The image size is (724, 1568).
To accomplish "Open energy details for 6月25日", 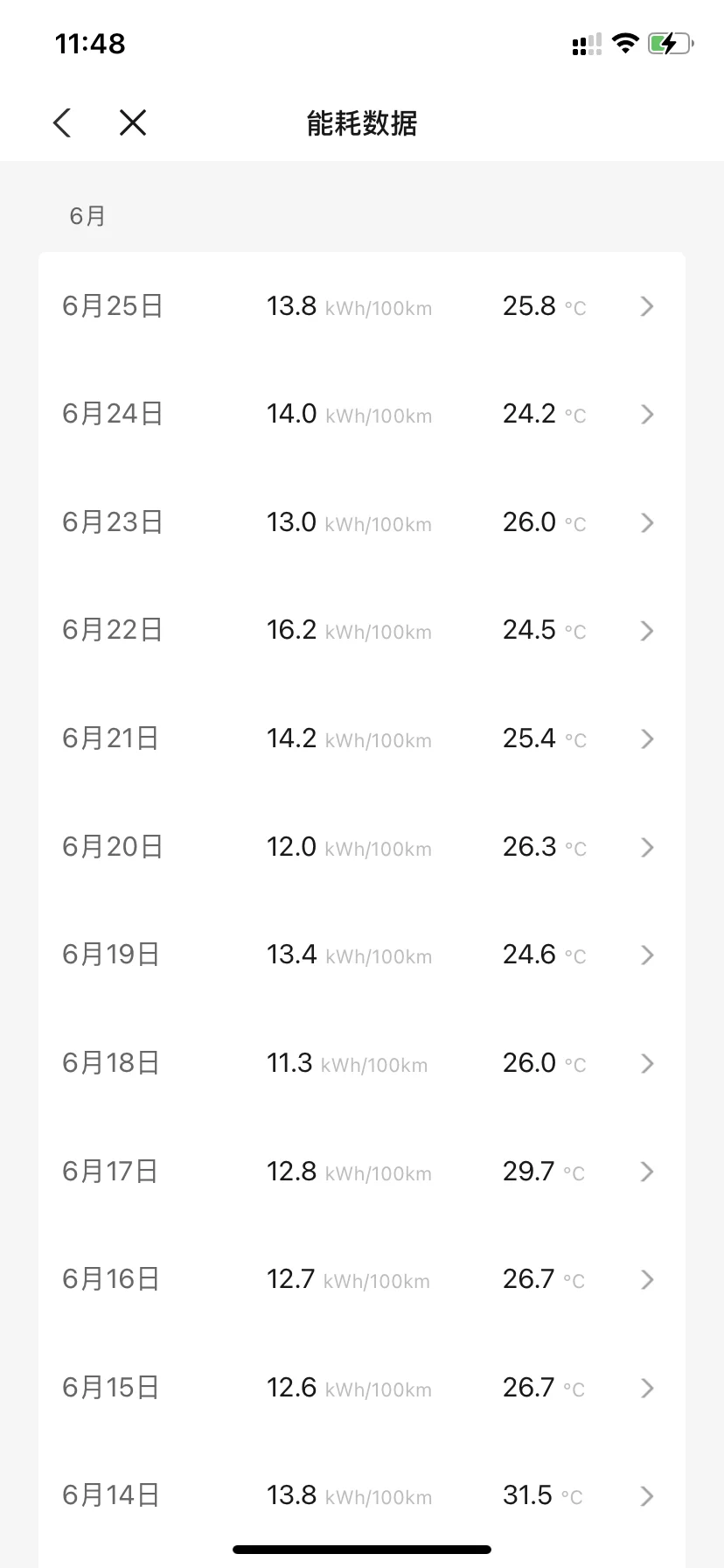I will click(x=362, y=306).
